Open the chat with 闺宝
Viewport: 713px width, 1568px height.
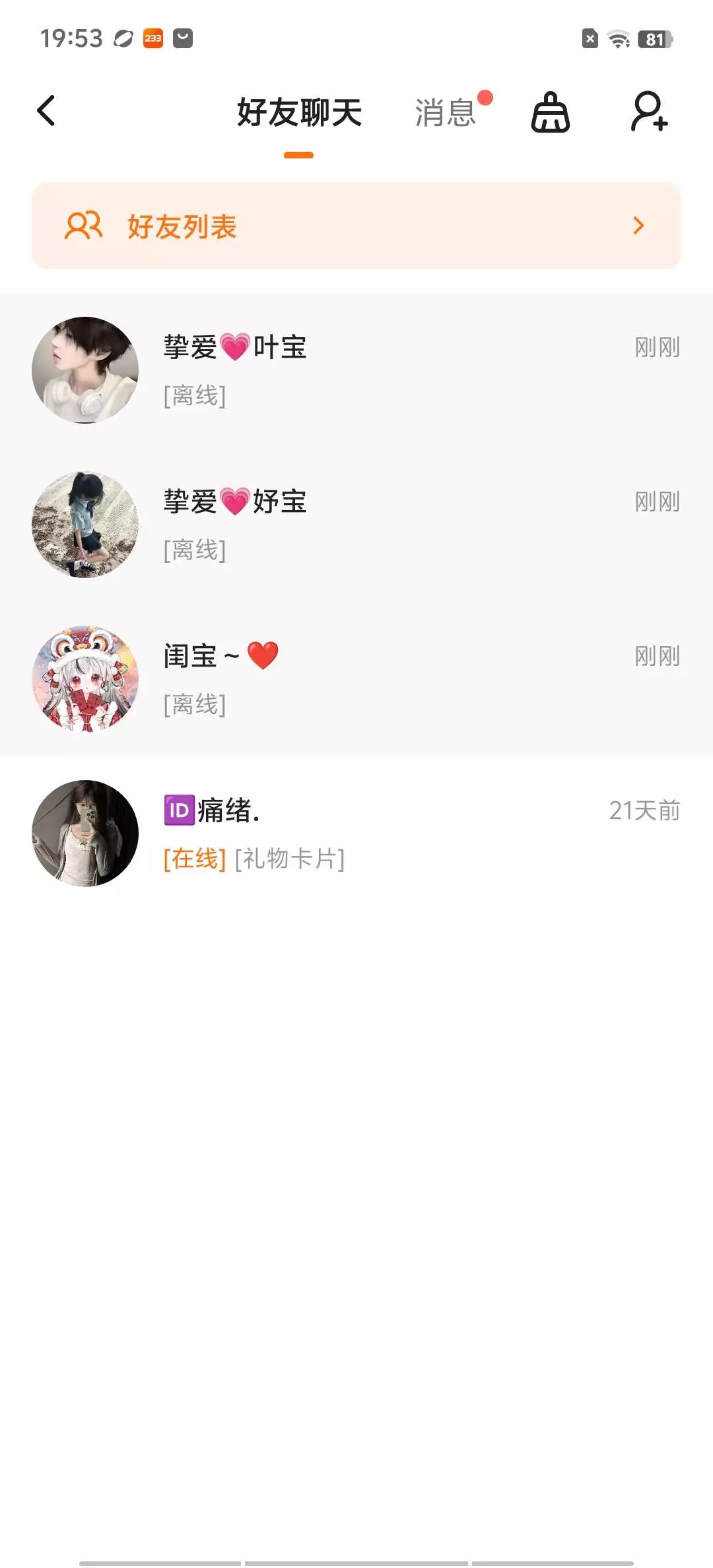pyautogui.click(x=356, y=679)
